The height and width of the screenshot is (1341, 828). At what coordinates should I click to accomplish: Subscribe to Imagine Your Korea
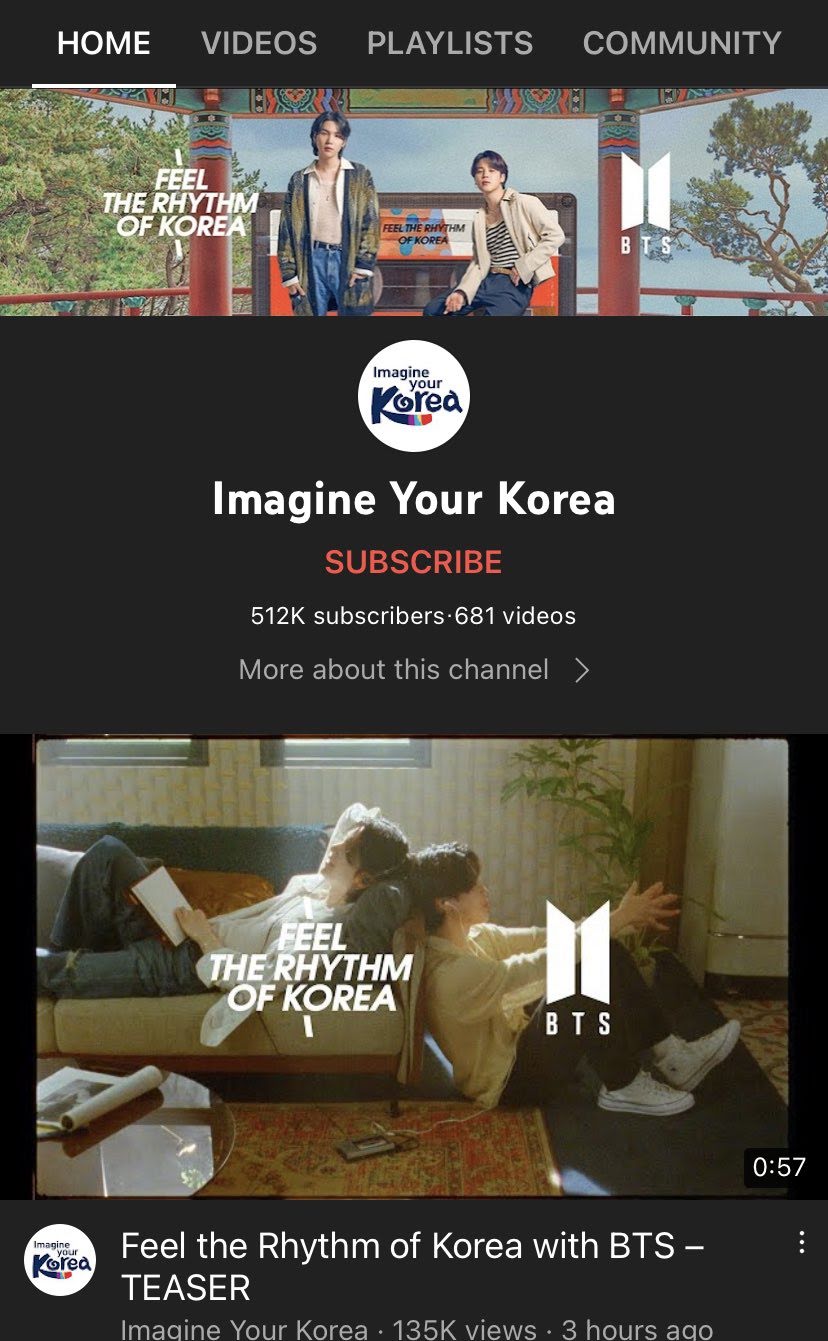click(413, 562)
